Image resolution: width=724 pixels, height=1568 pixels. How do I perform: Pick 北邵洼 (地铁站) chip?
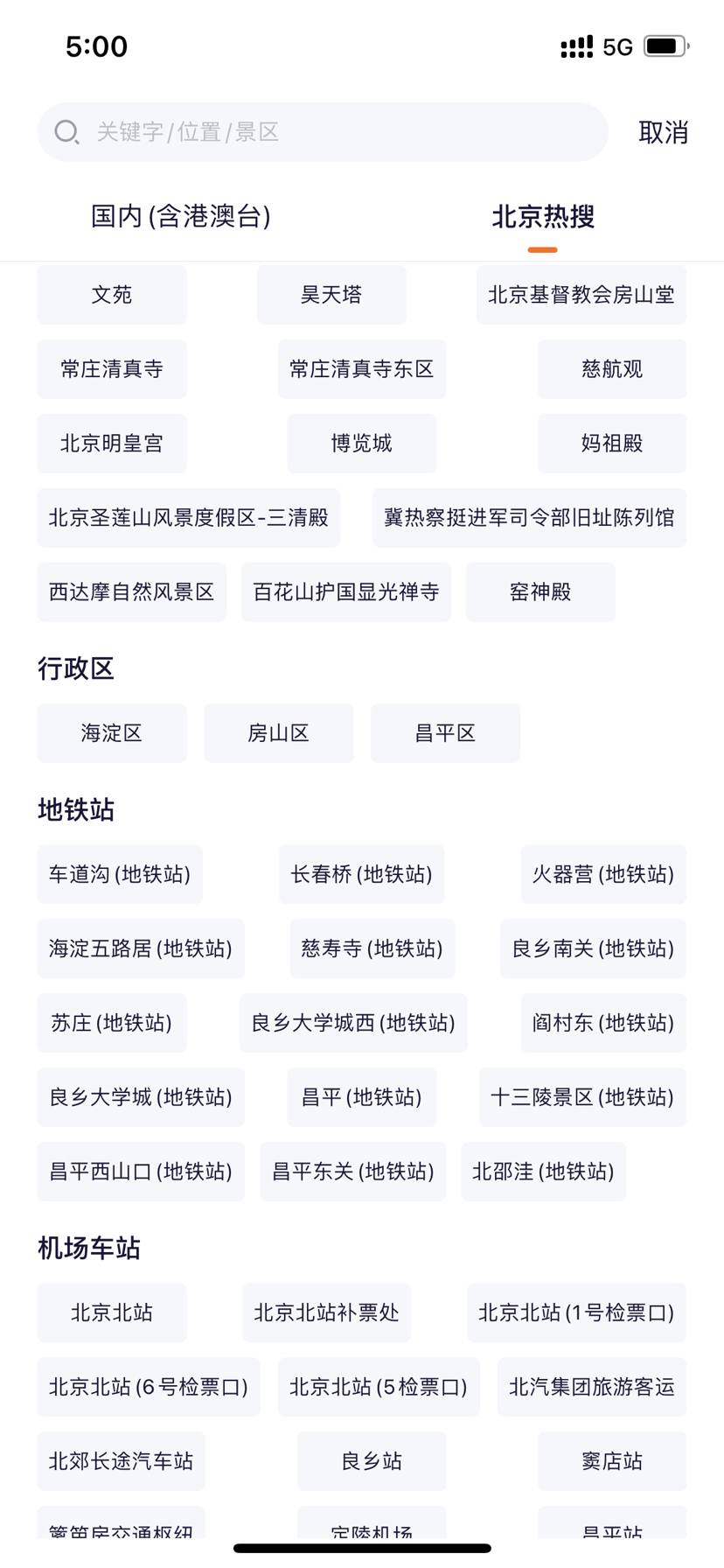click(544, 1172)
